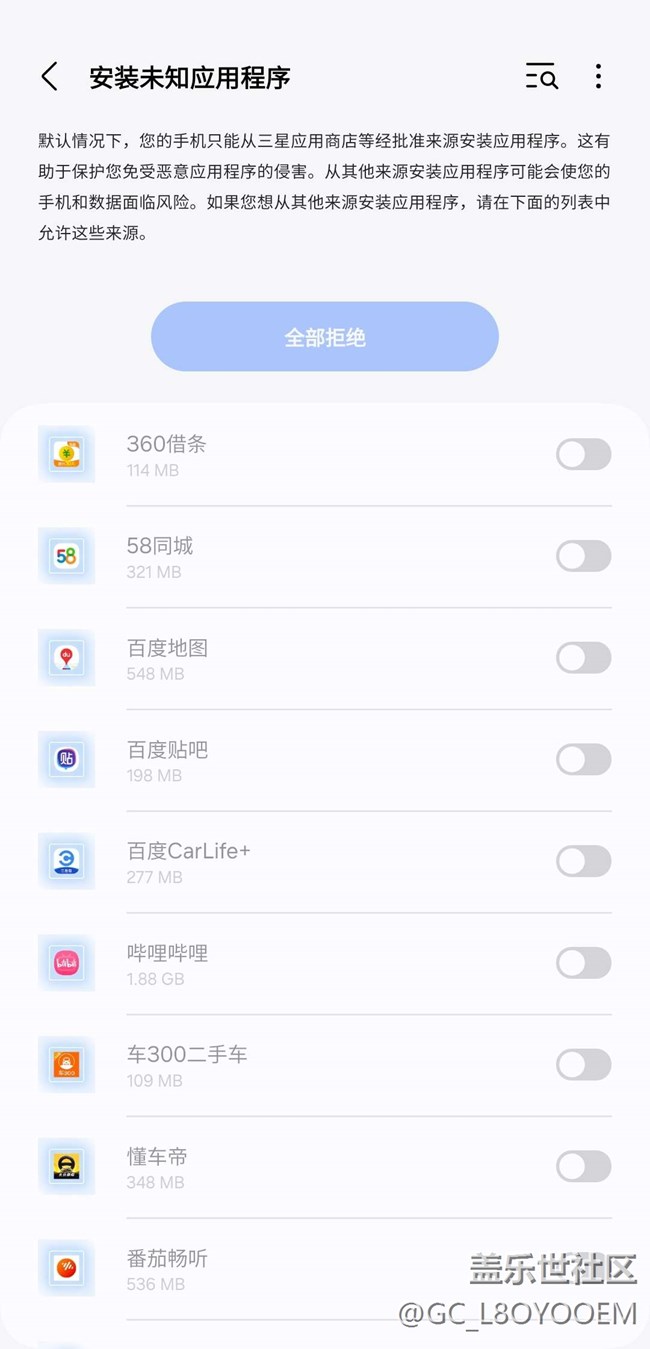Turn on the 58同城 toggle
The width and height of the screenshot is (650, 1349).
583,556
